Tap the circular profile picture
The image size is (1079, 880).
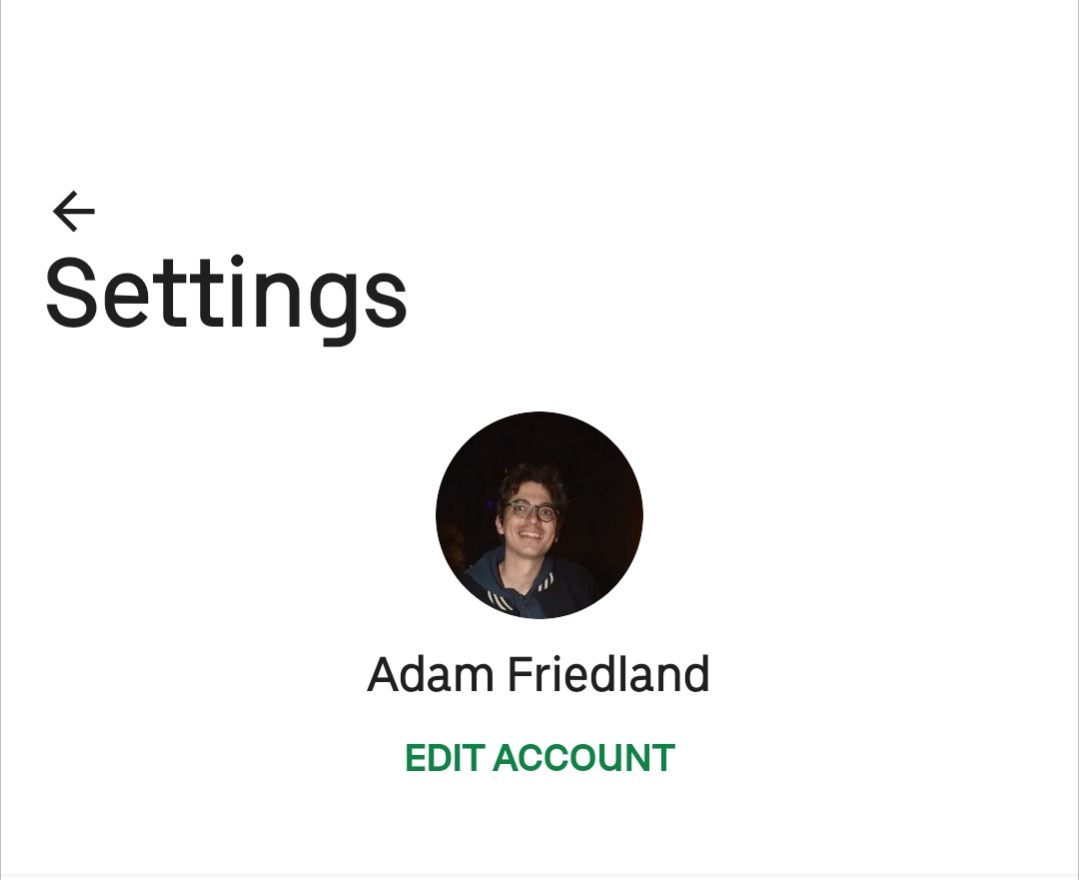[539, 515]
